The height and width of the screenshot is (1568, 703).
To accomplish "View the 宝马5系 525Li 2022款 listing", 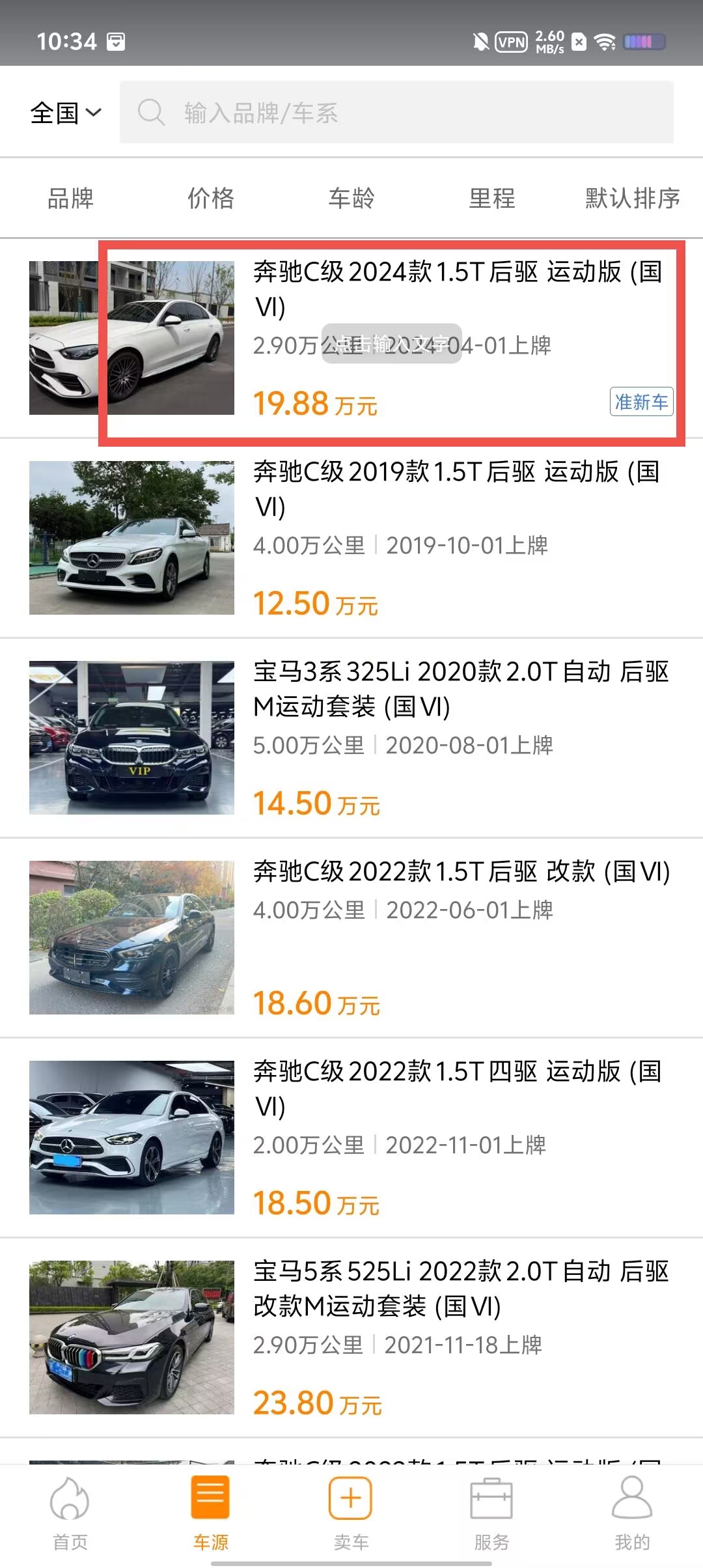I will tap(351, 1337).
